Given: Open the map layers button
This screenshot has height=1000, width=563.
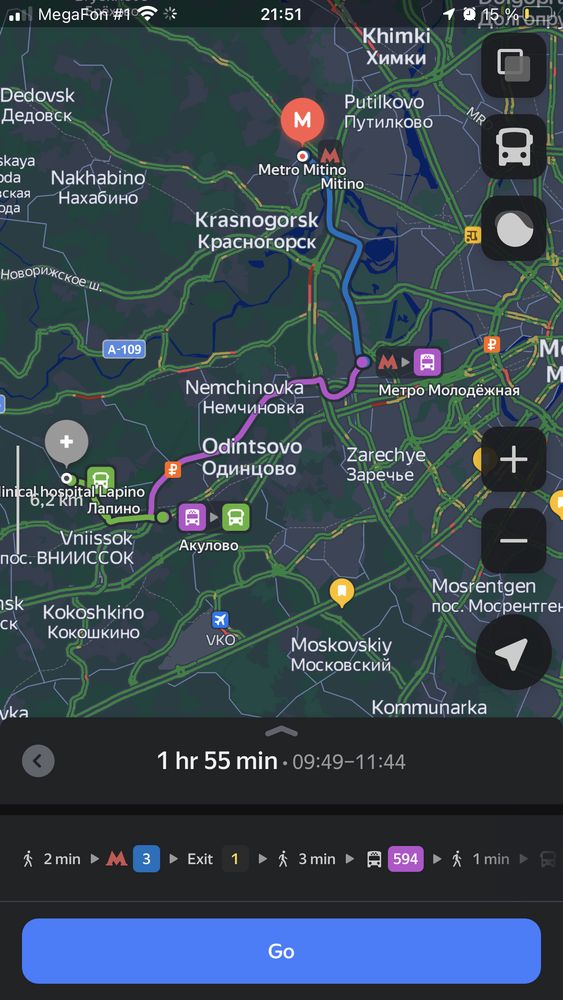Looking at the screenshot, I should tap(513, 65).
